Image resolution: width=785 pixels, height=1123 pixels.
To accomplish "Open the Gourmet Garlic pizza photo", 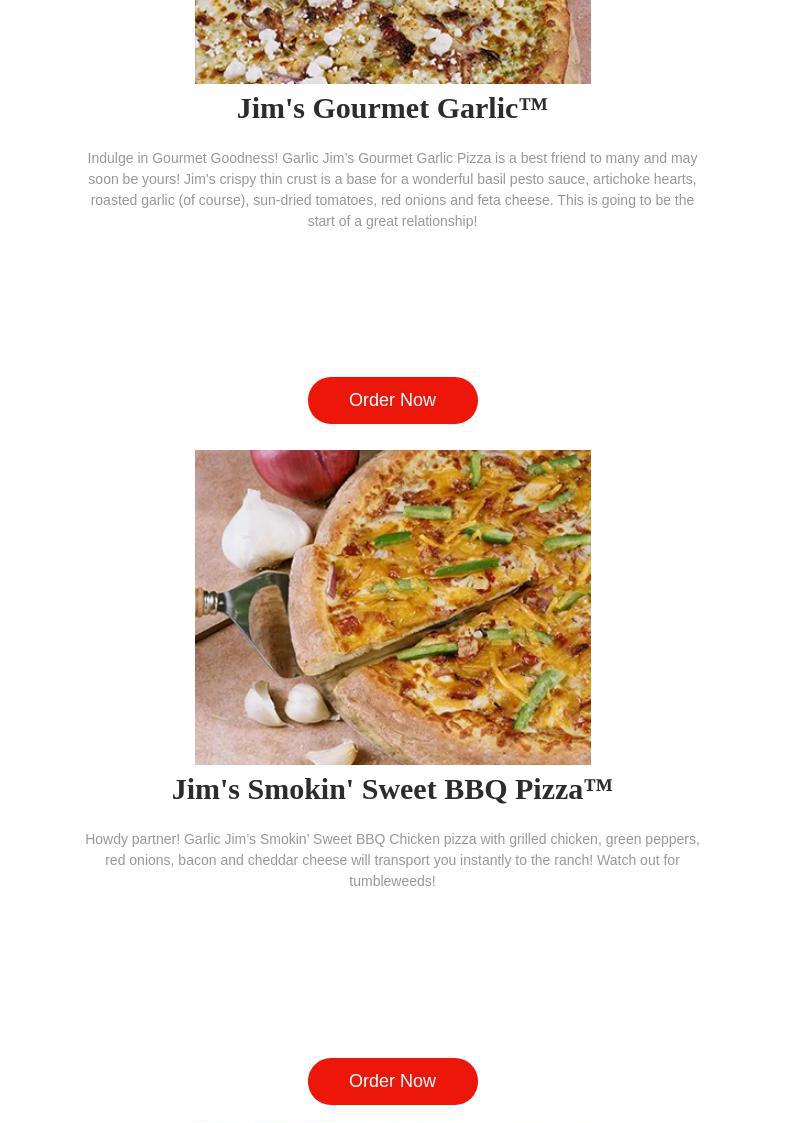I will pos(392,42).
